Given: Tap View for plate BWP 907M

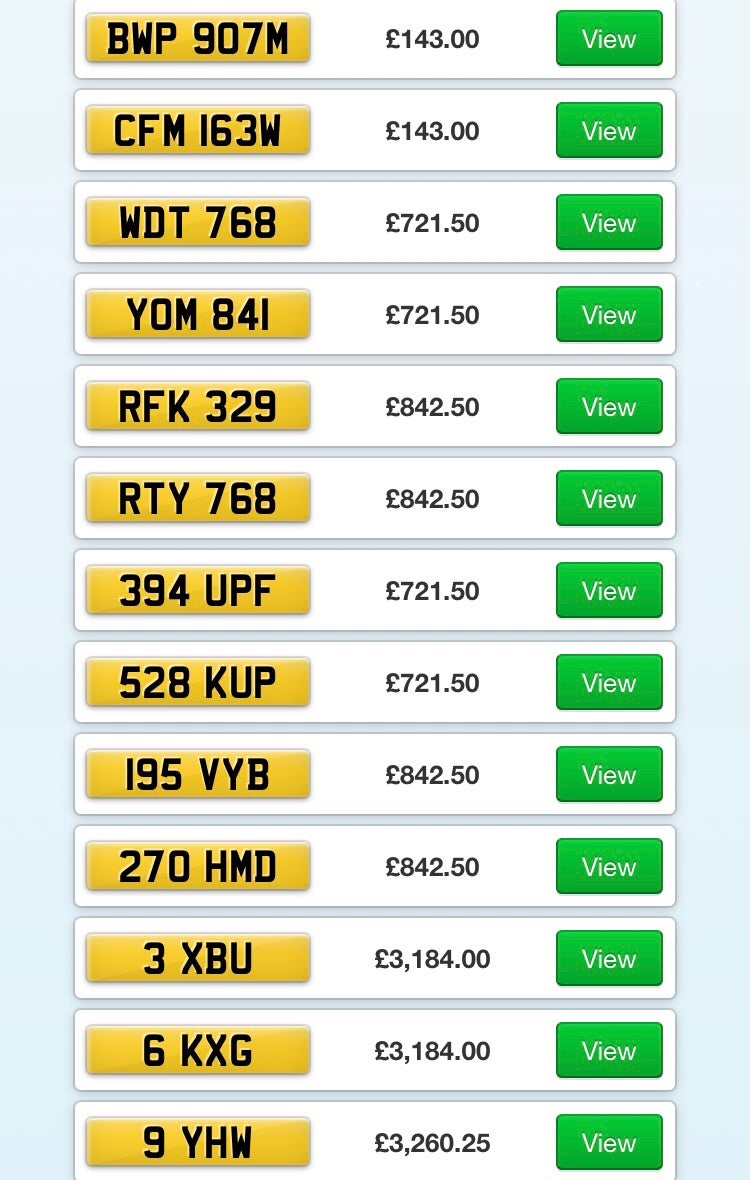Looking at the screenshot, I should pos(609,39).
